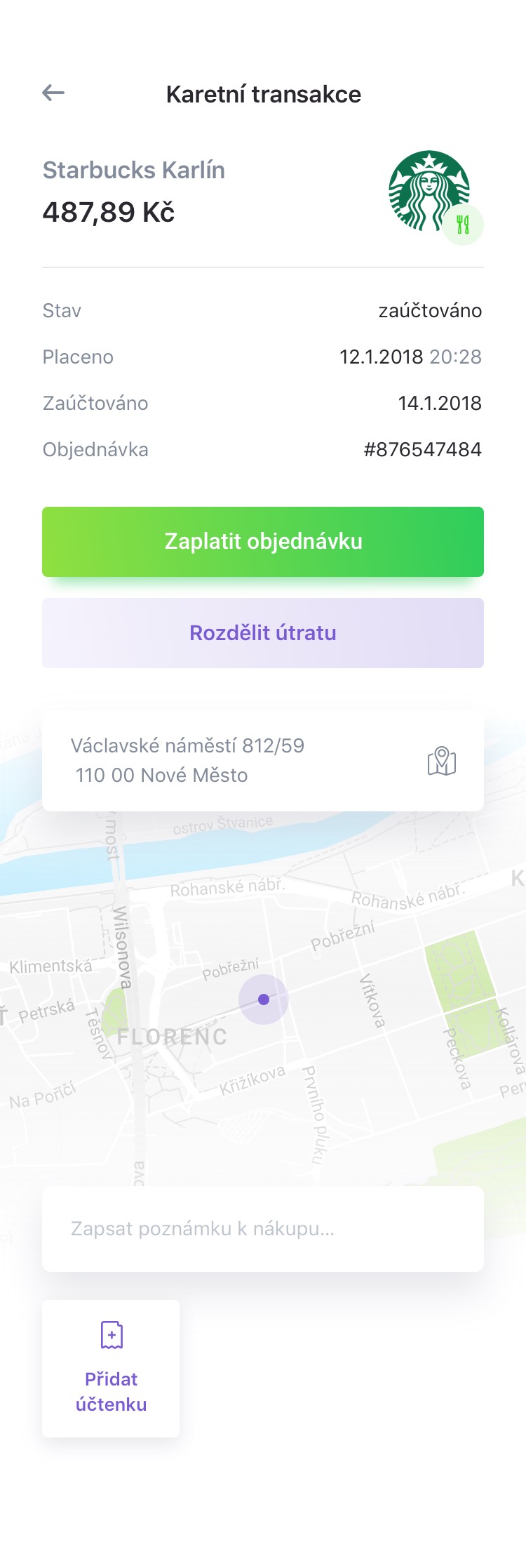Select the merchant name Starbucks Karlín
The image size is (526, 1568).
tap(133, 170)
